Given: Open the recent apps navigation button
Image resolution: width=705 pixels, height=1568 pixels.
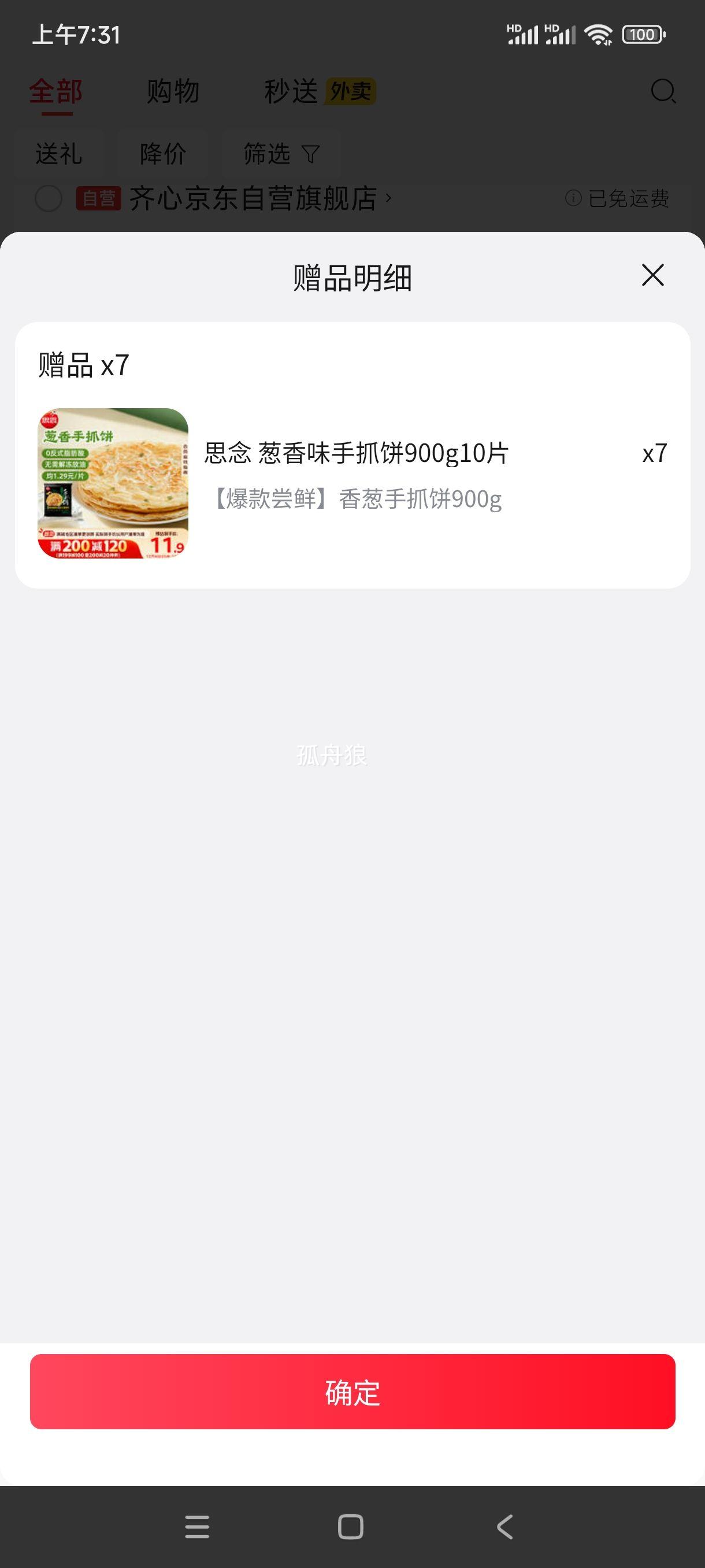Looking at the screenshot, I should point(198,1526).
